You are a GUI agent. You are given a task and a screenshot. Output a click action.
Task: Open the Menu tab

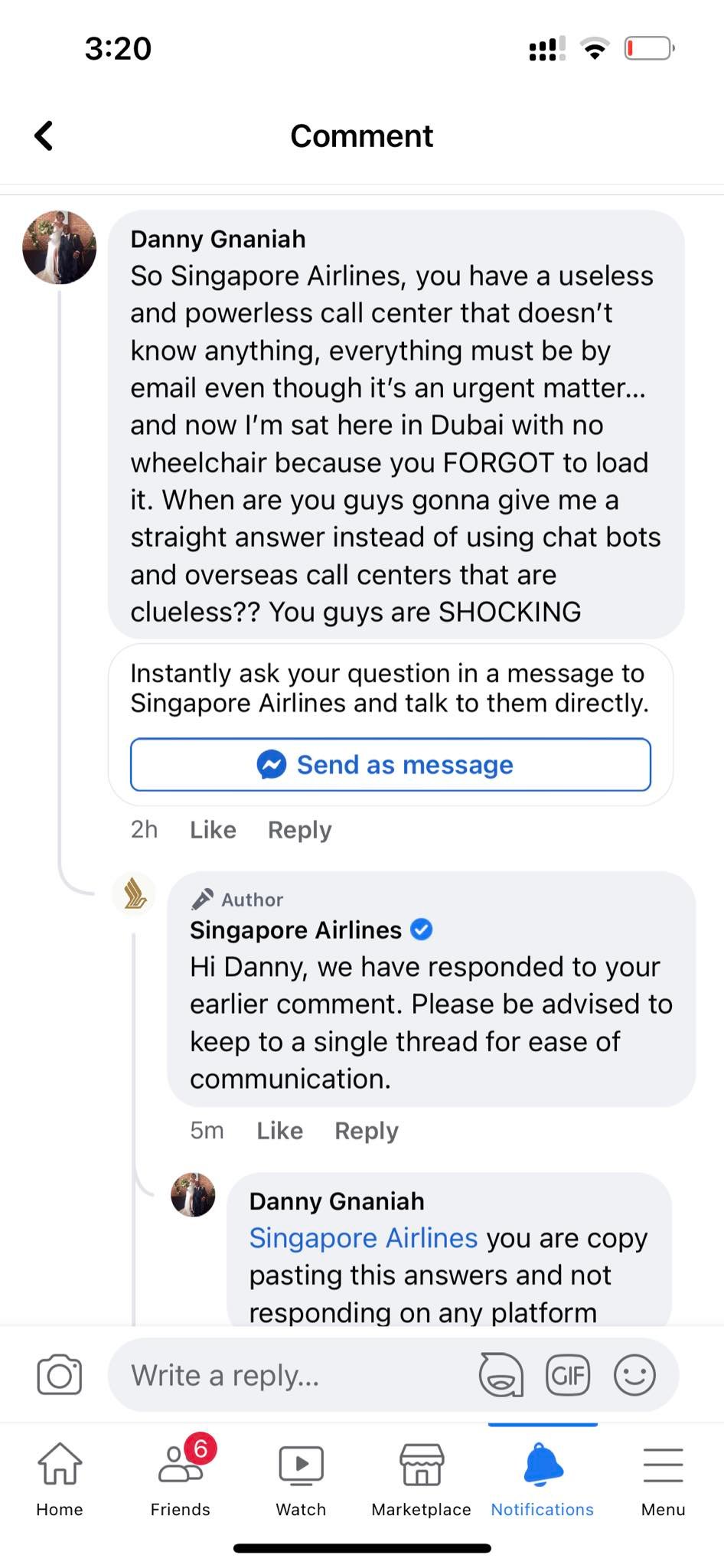point(663,1479)
